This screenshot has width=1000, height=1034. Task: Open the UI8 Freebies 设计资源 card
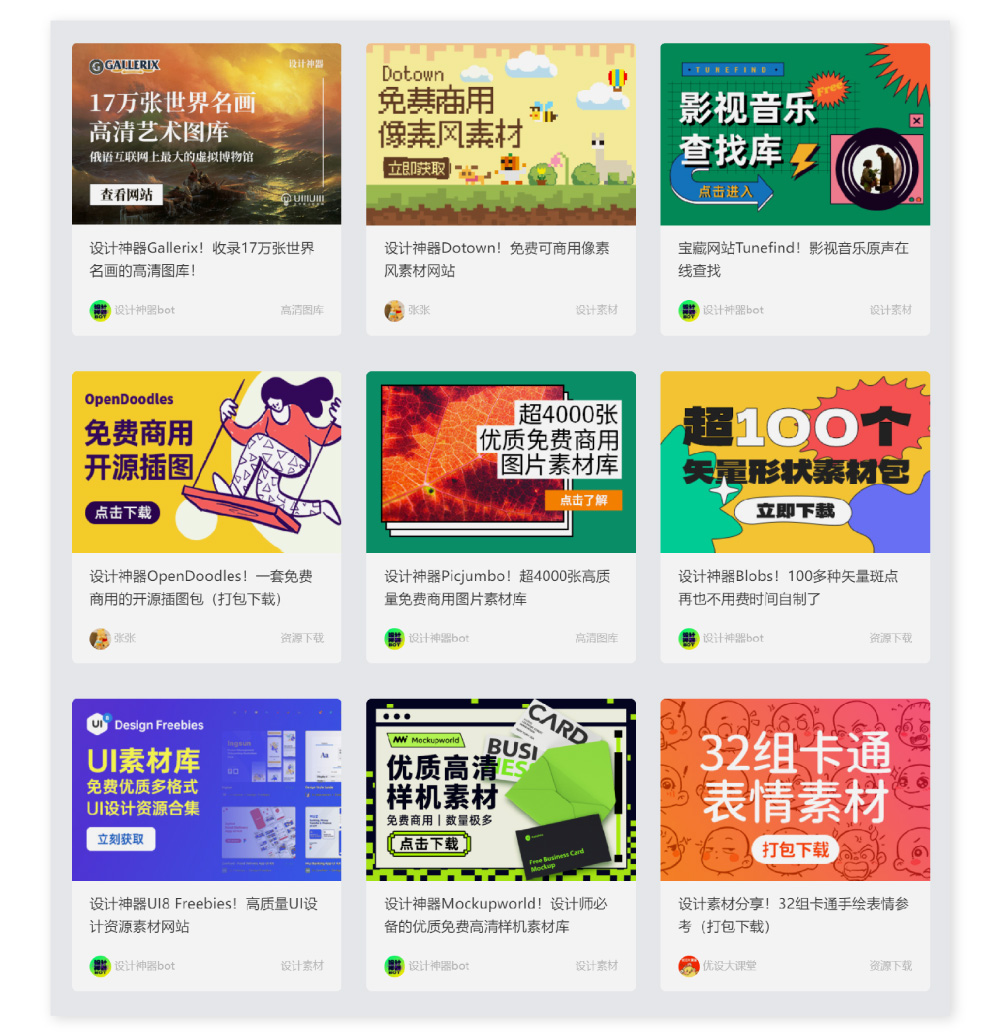click(x=206, y=790)
